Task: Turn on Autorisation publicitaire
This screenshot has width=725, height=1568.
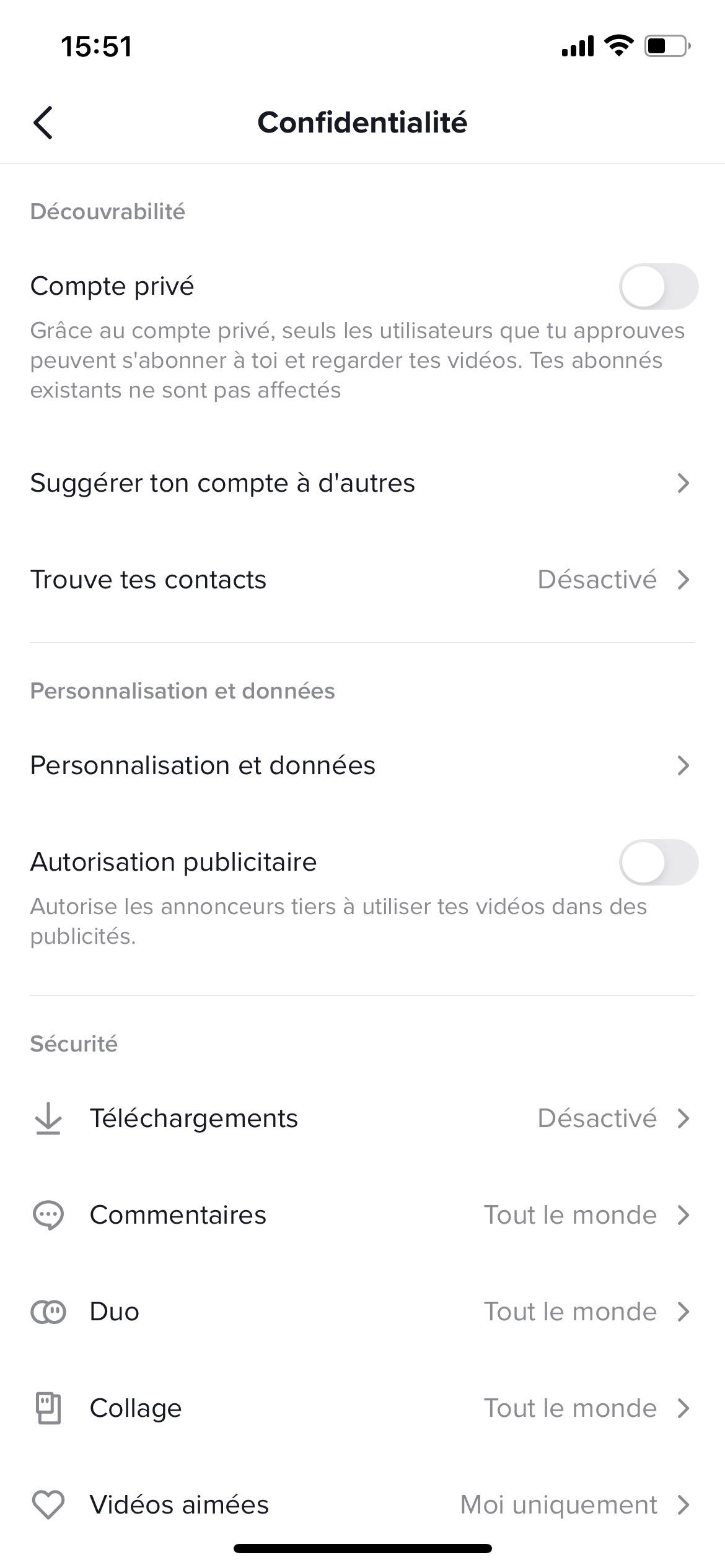Action: point(658,862)
